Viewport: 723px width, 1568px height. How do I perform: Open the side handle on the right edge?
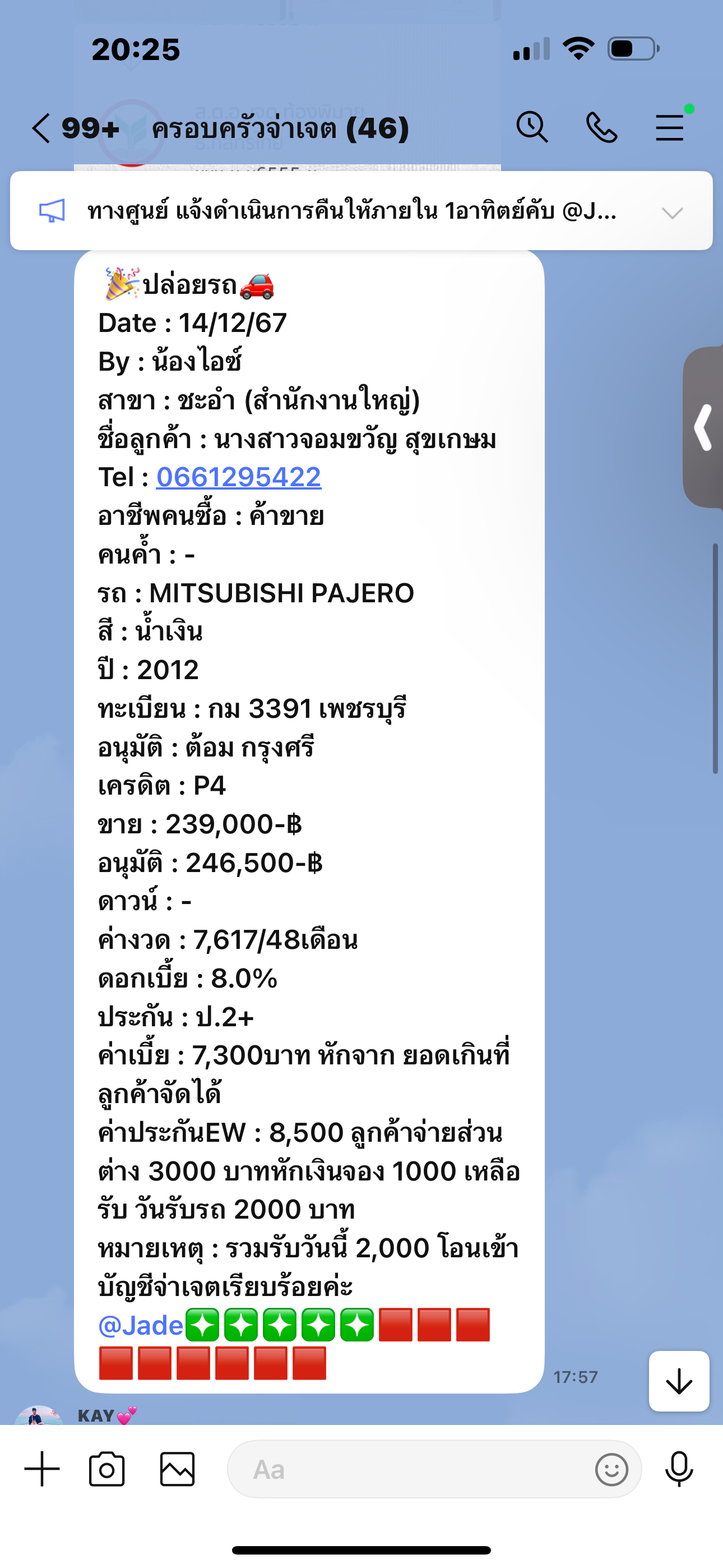tap(703, 427)
